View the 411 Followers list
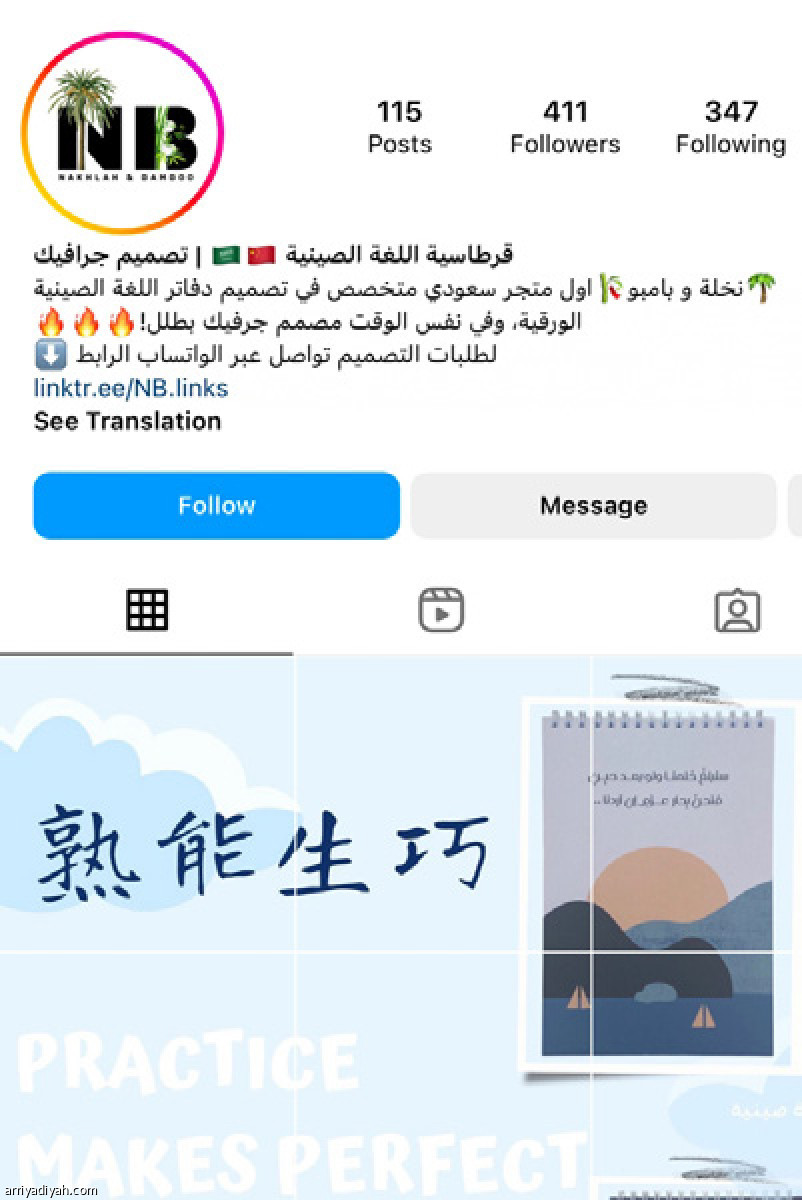 (565, 127)
